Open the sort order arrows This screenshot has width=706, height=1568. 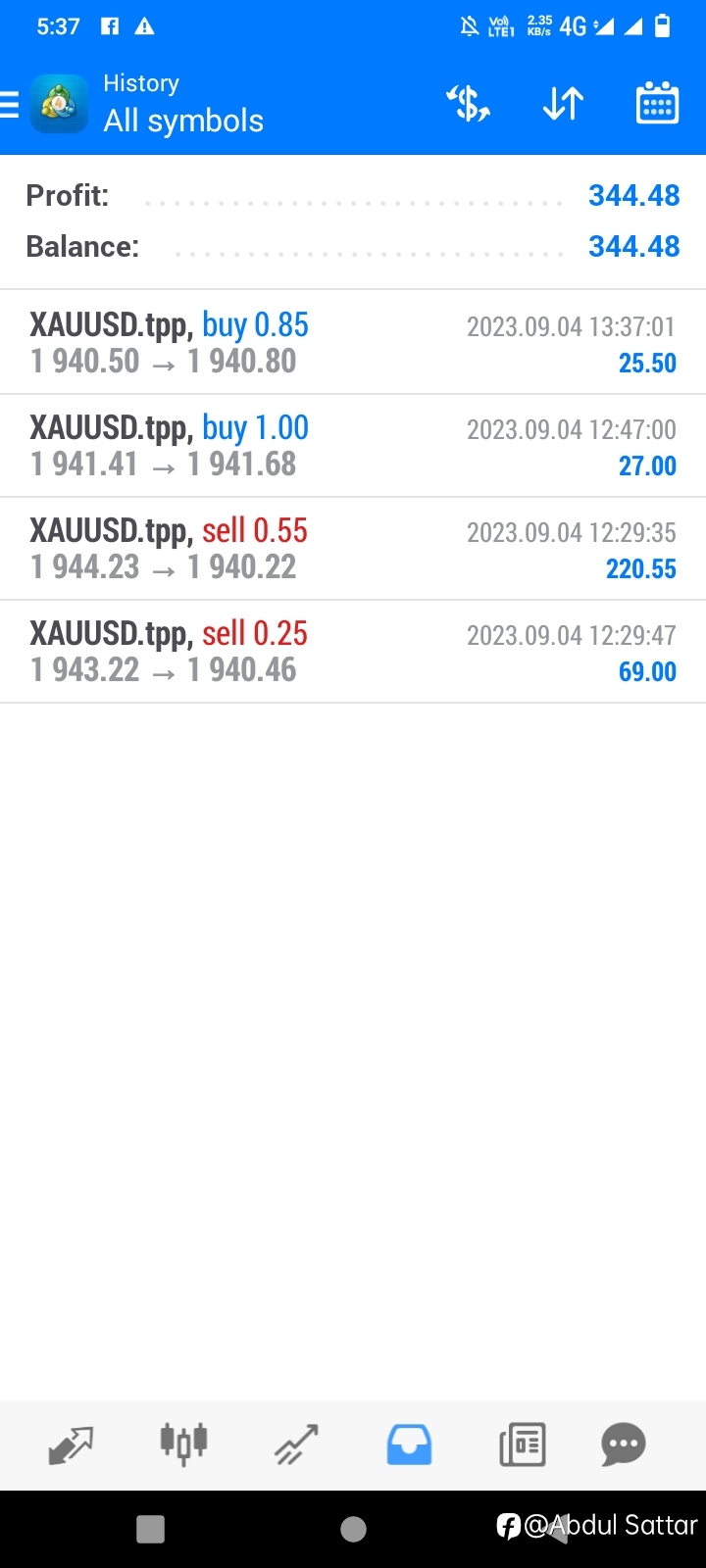pyautogui.click(x=563, y=103)
